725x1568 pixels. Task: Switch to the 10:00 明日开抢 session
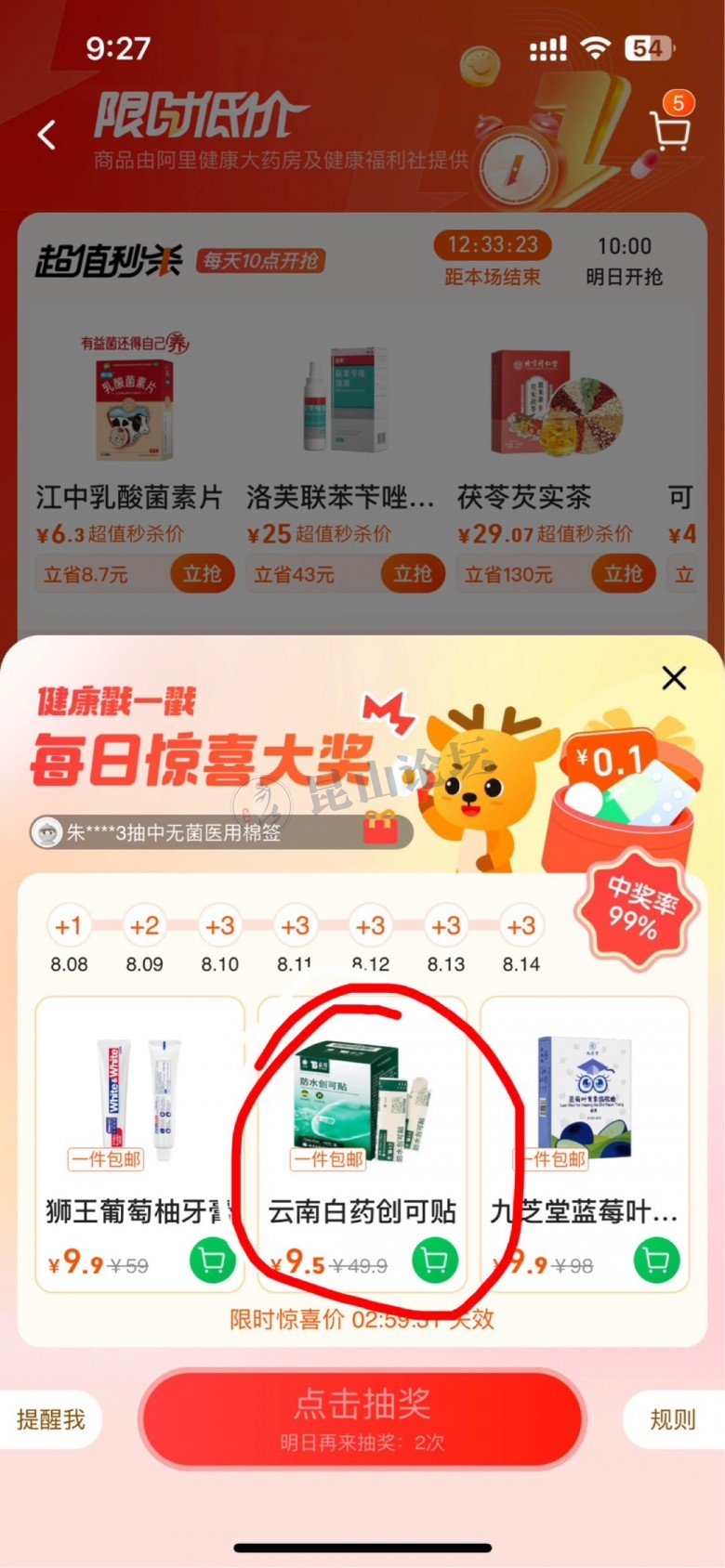point(624,260)
